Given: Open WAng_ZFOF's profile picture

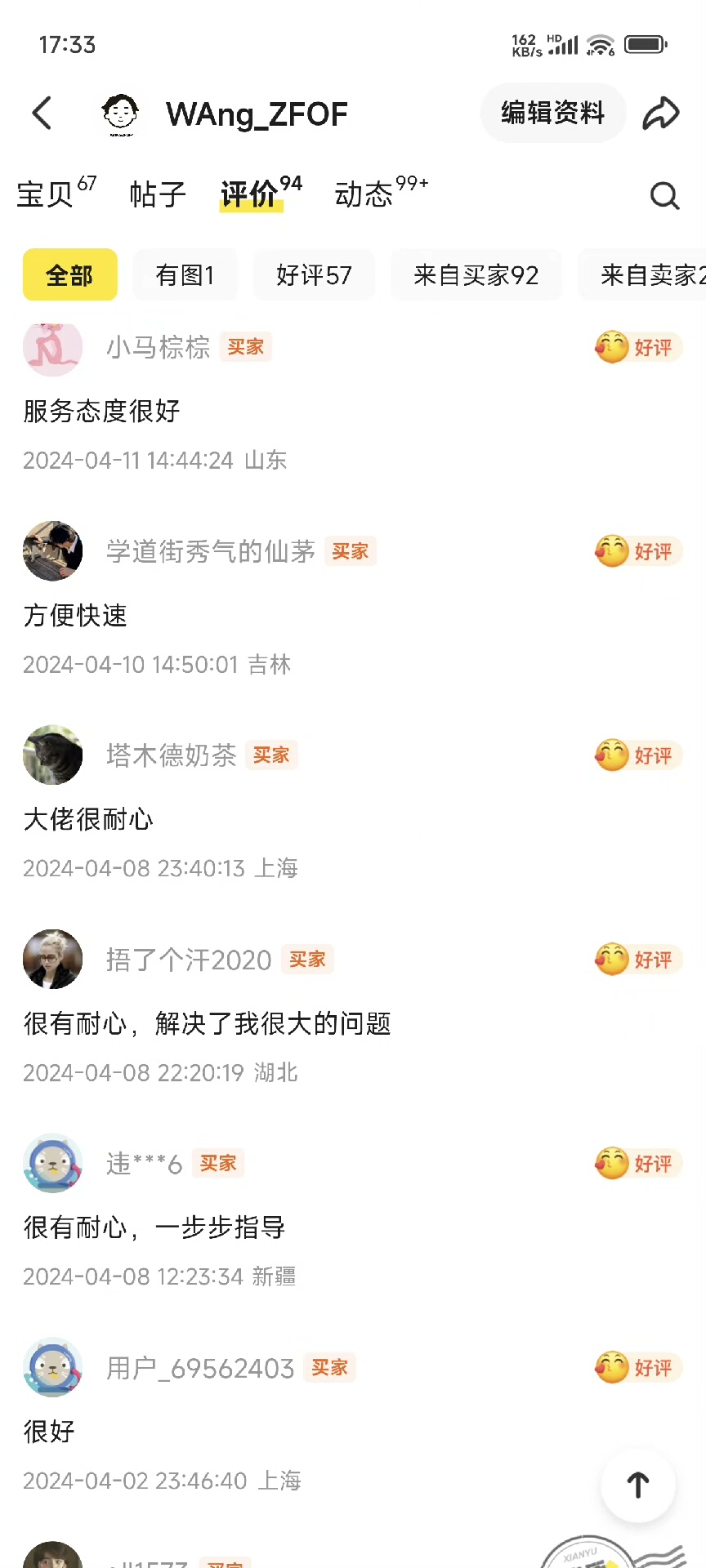Looking at the screenshot, I should pos(121,114).
